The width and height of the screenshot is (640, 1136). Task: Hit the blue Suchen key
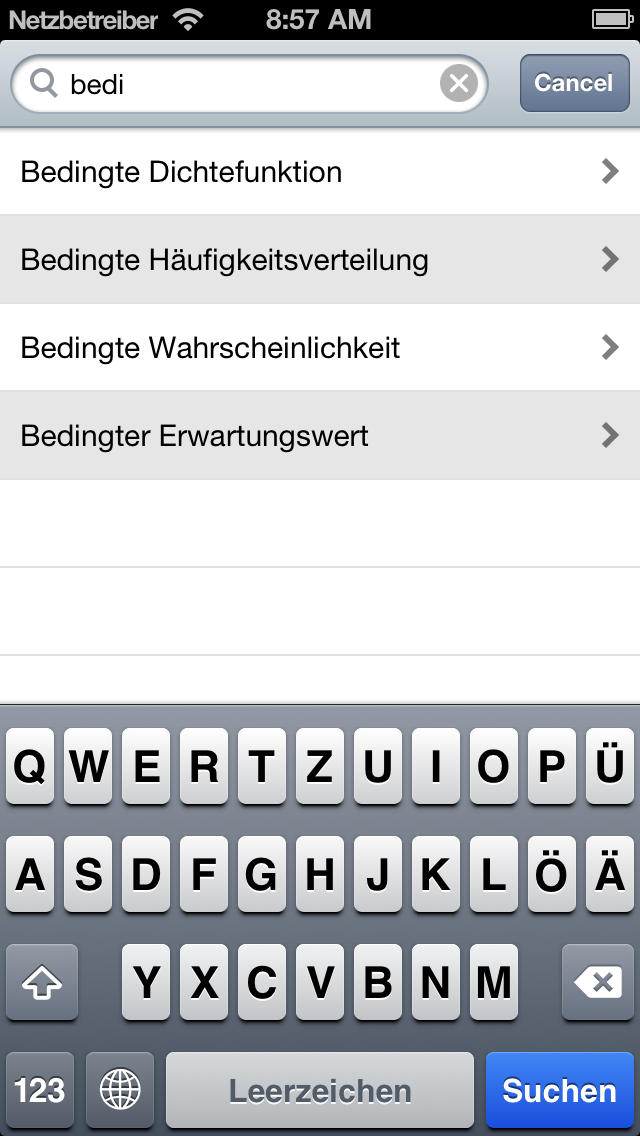coord(560,1090)
